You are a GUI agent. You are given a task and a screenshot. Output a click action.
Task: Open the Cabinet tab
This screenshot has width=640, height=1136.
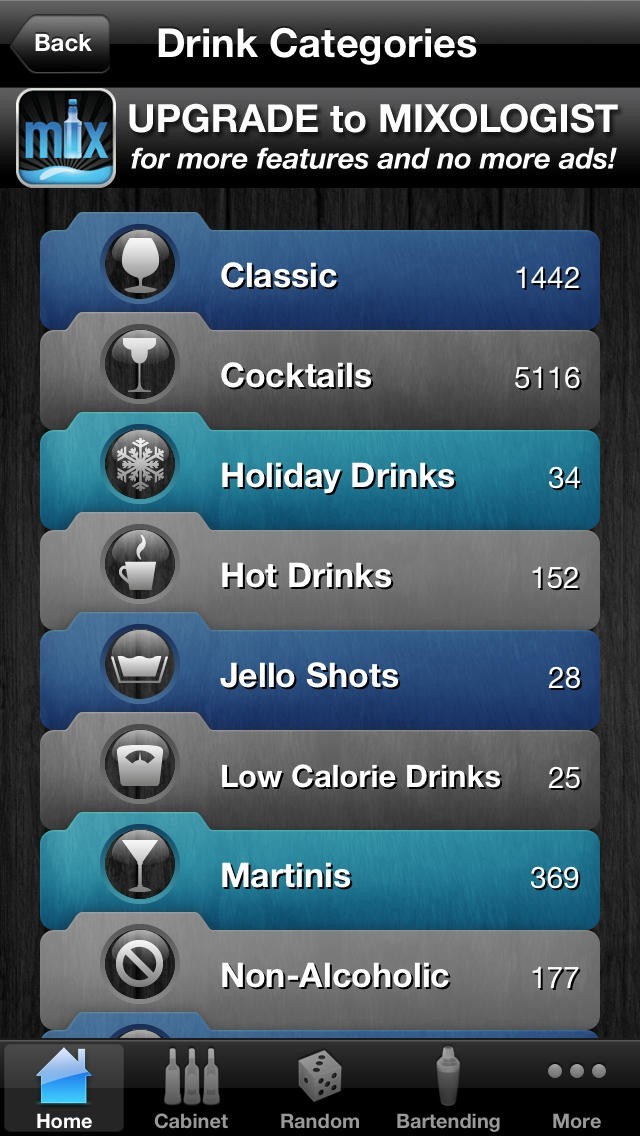[191, 1088]
